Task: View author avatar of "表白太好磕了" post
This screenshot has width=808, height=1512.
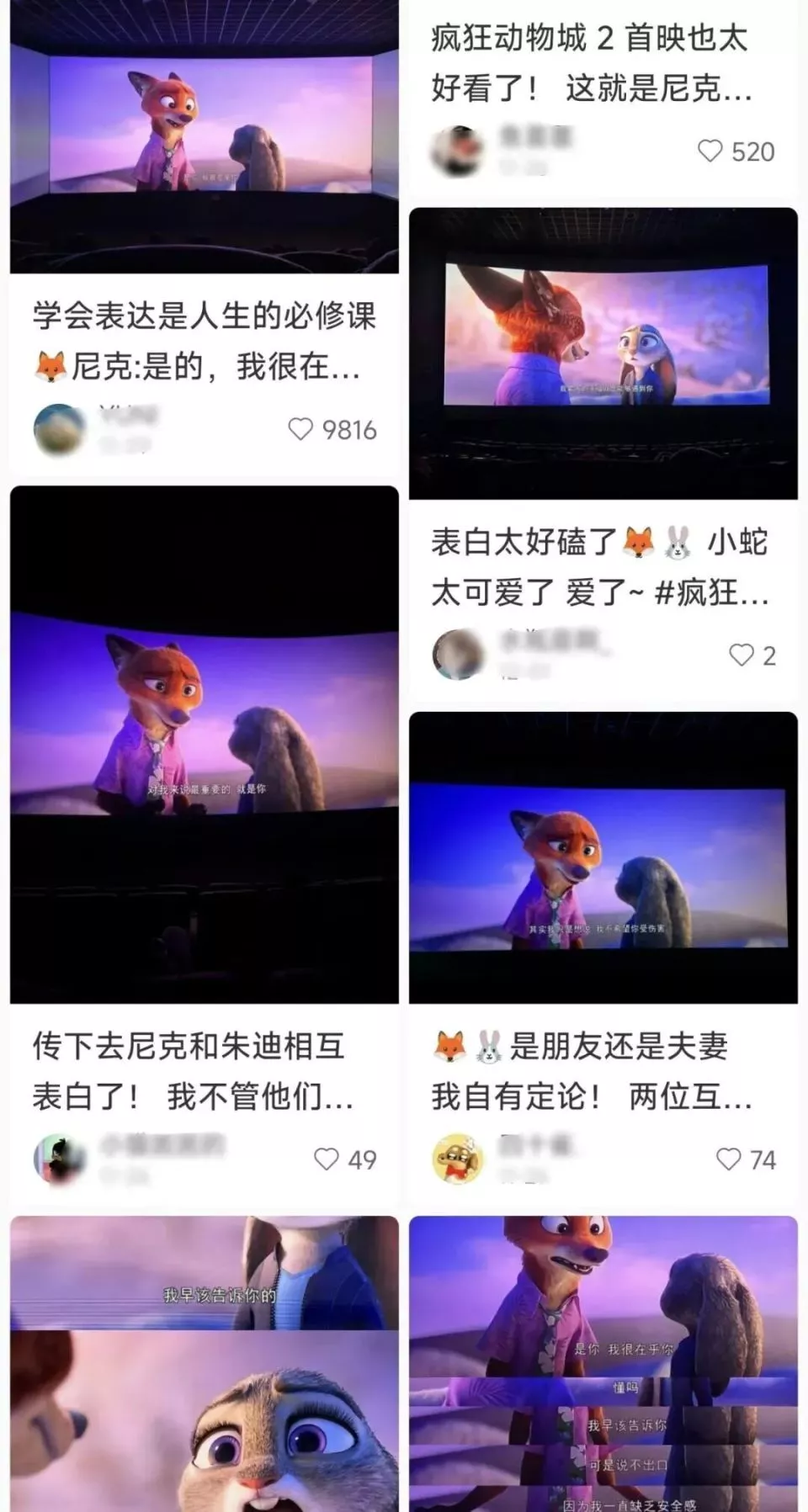Action: point(458,655)
